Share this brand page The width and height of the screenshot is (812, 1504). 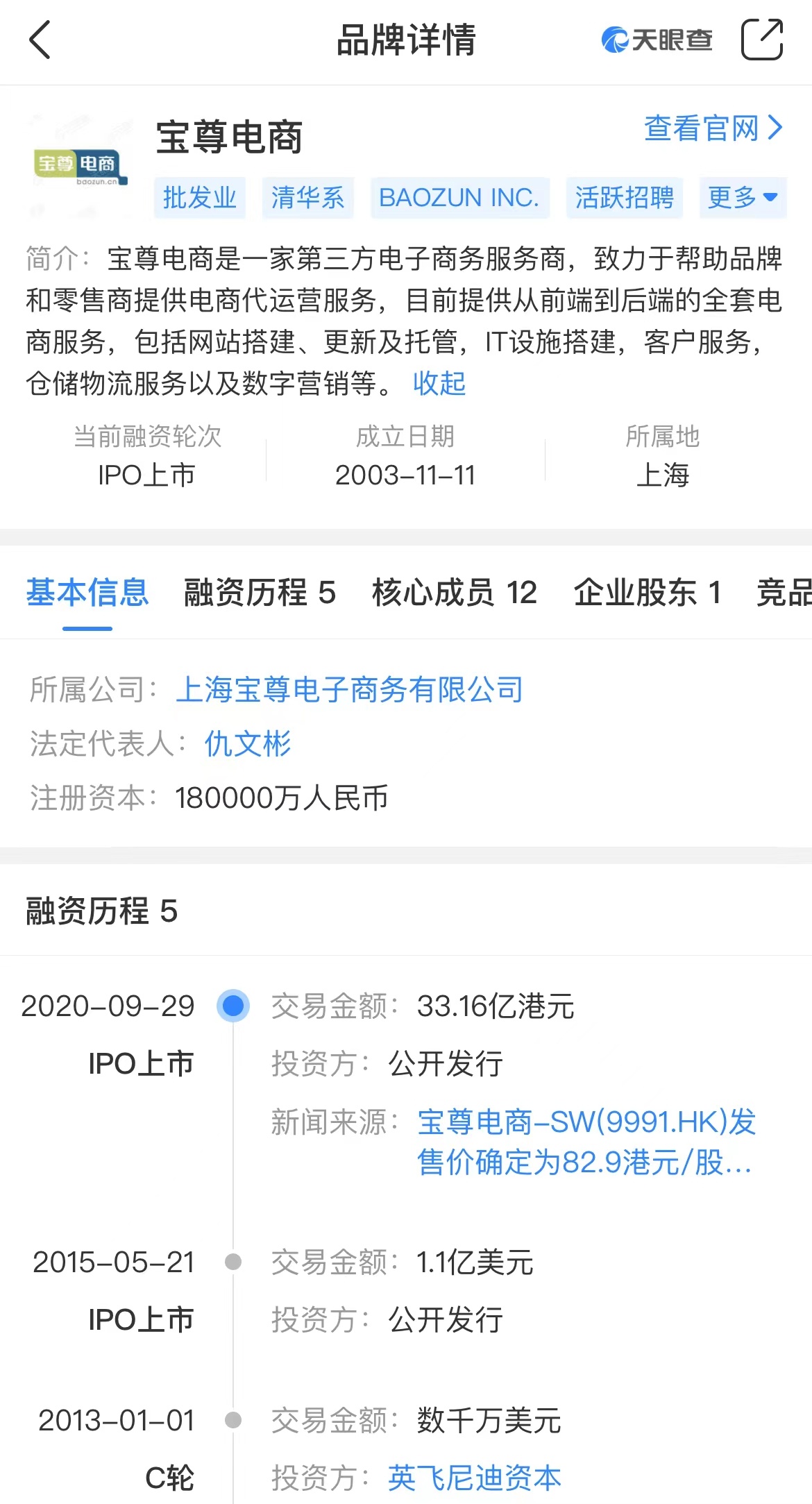point(761,40)
